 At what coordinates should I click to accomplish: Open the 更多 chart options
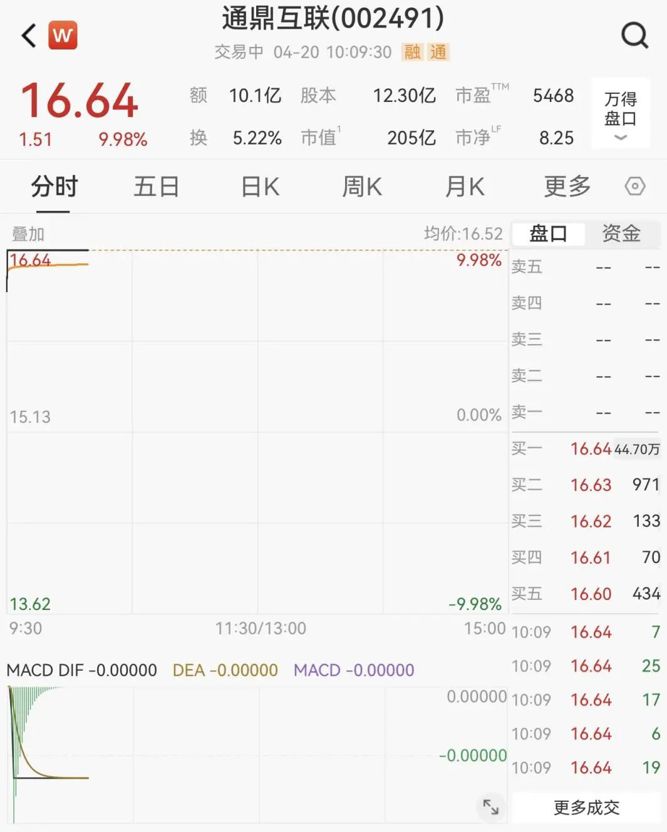567,186
